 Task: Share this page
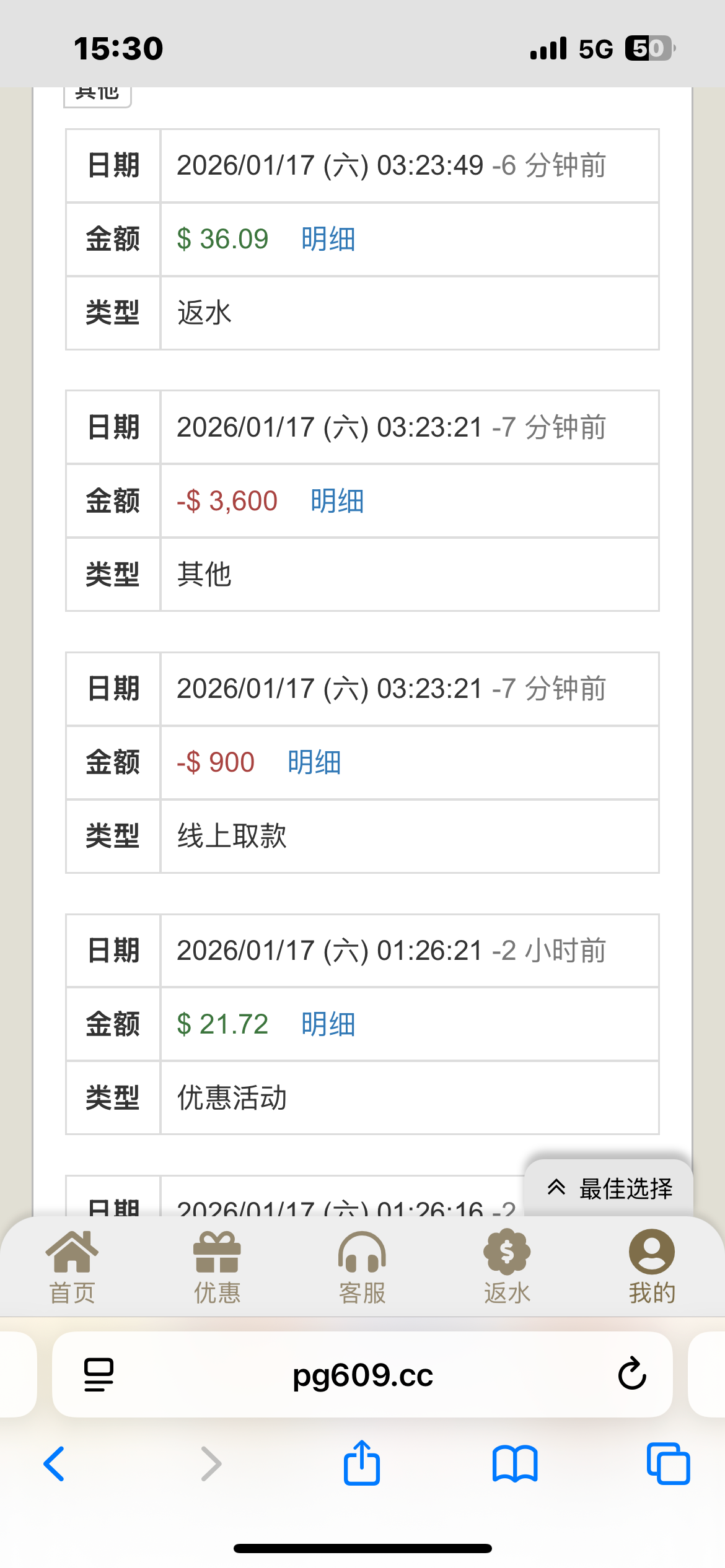point(362,1463)
